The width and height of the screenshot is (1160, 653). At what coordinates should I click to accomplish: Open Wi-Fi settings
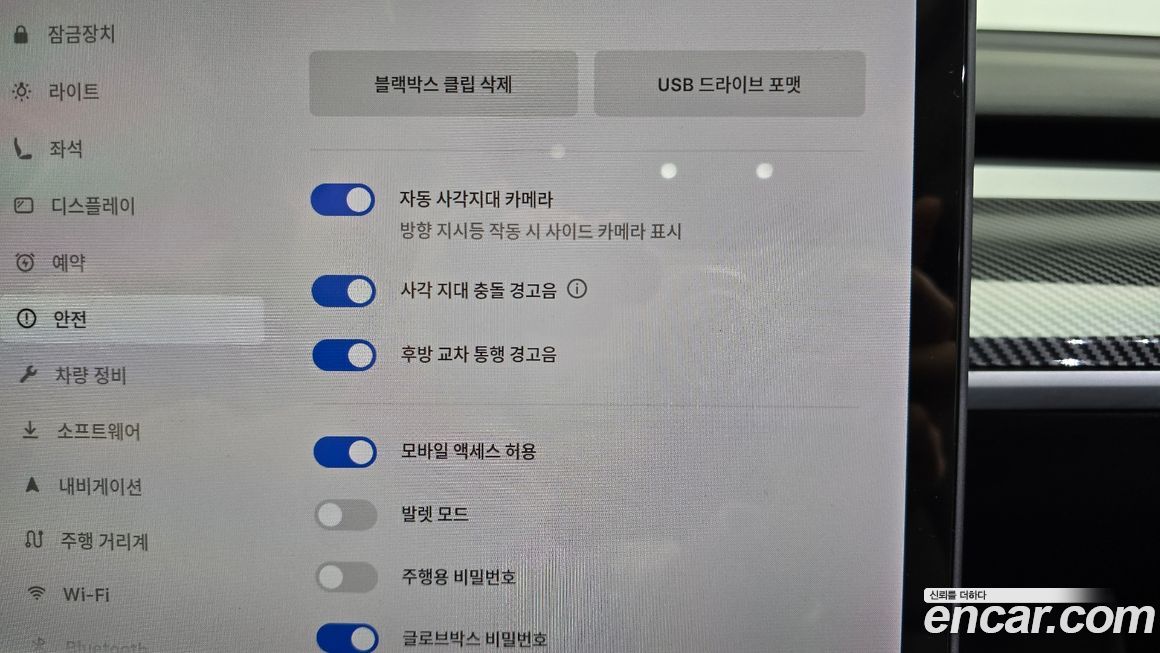tap(86, 594)
